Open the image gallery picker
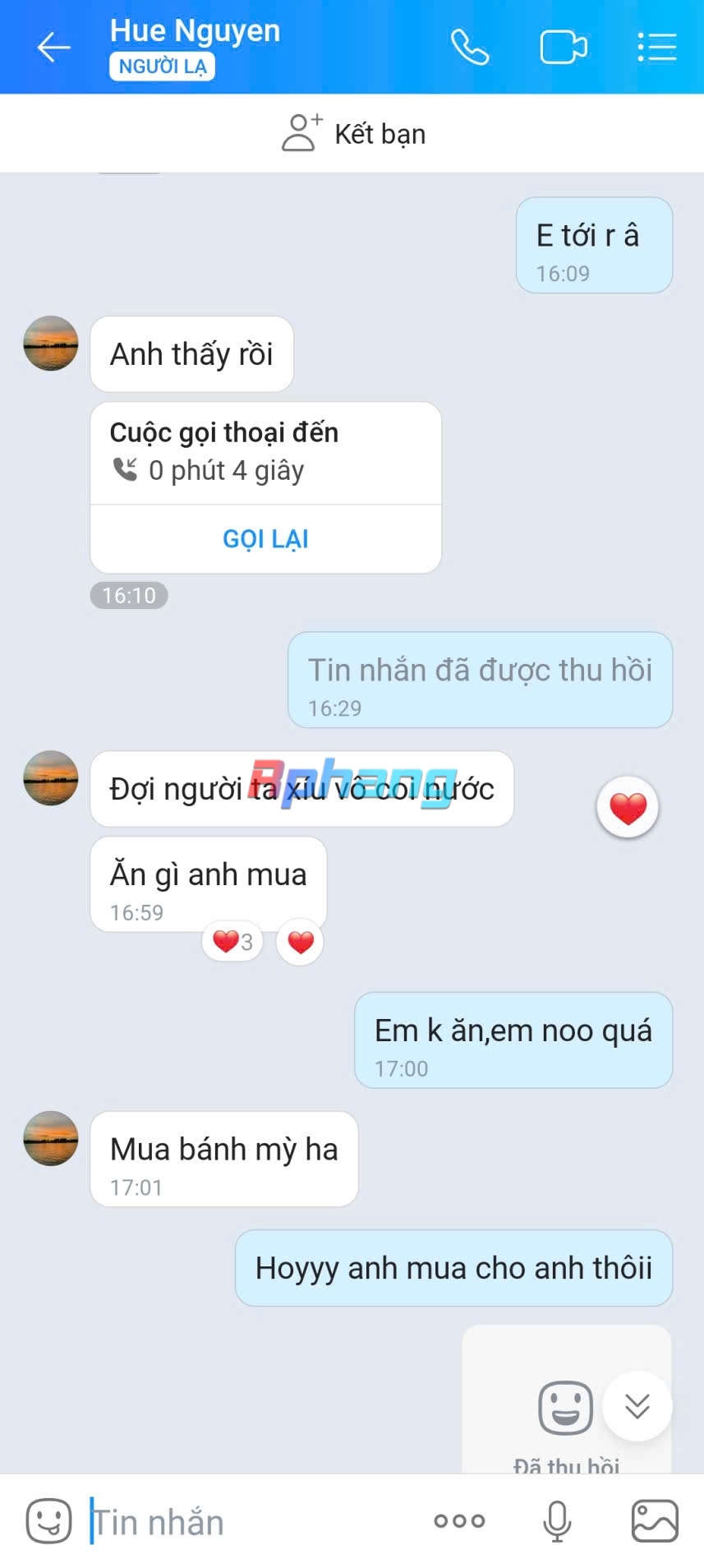 [655, 1521]
